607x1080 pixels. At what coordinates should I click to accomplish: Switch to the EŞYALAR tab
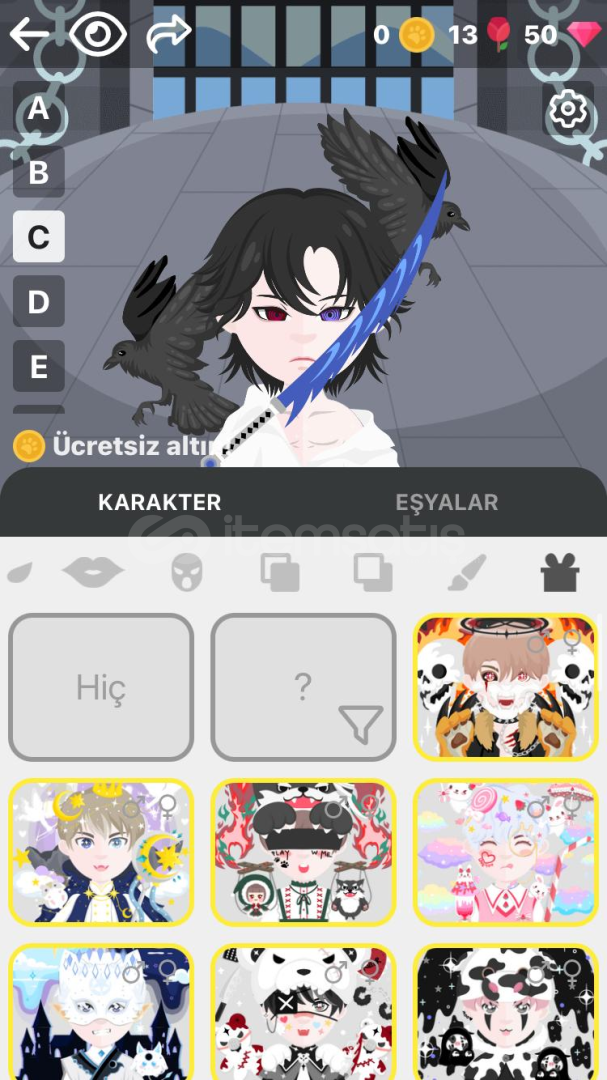click(x=446, y=502)
